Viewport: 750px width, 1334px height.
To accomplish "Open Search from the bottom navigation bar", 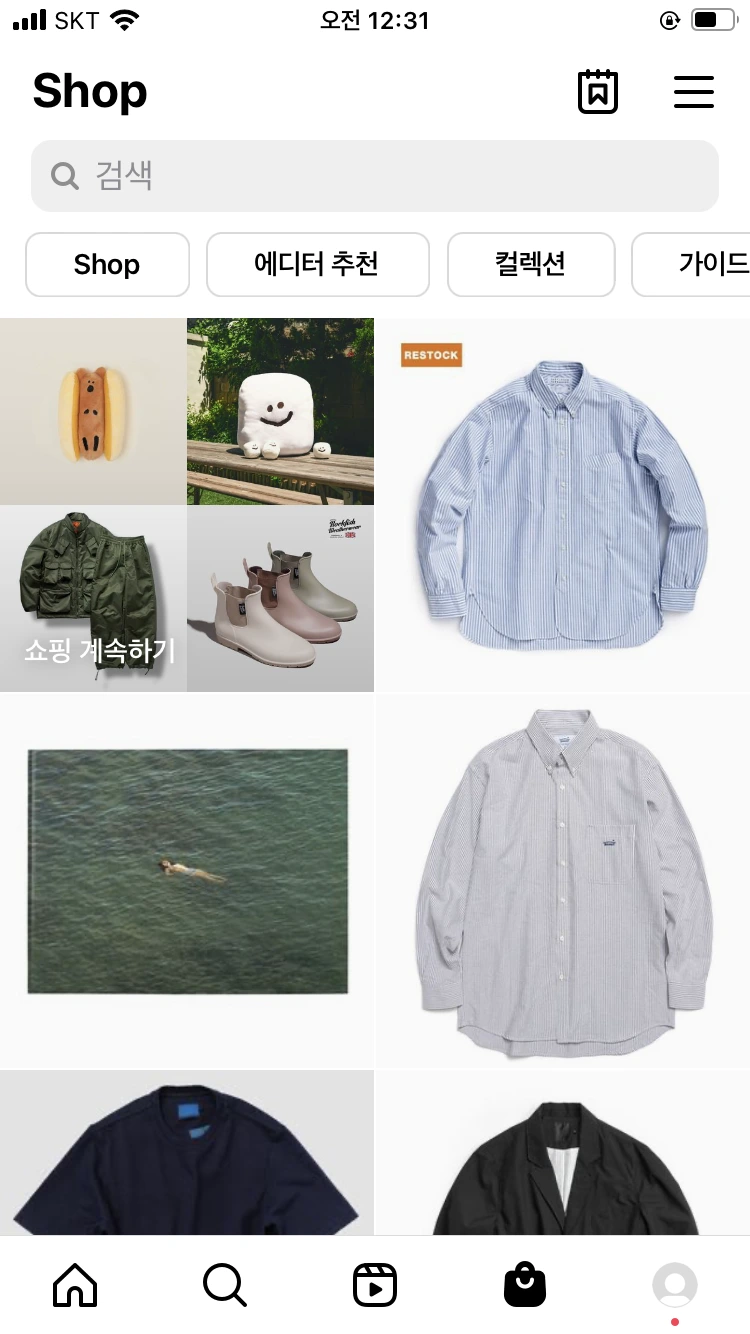I will (x=224, y=1285).
